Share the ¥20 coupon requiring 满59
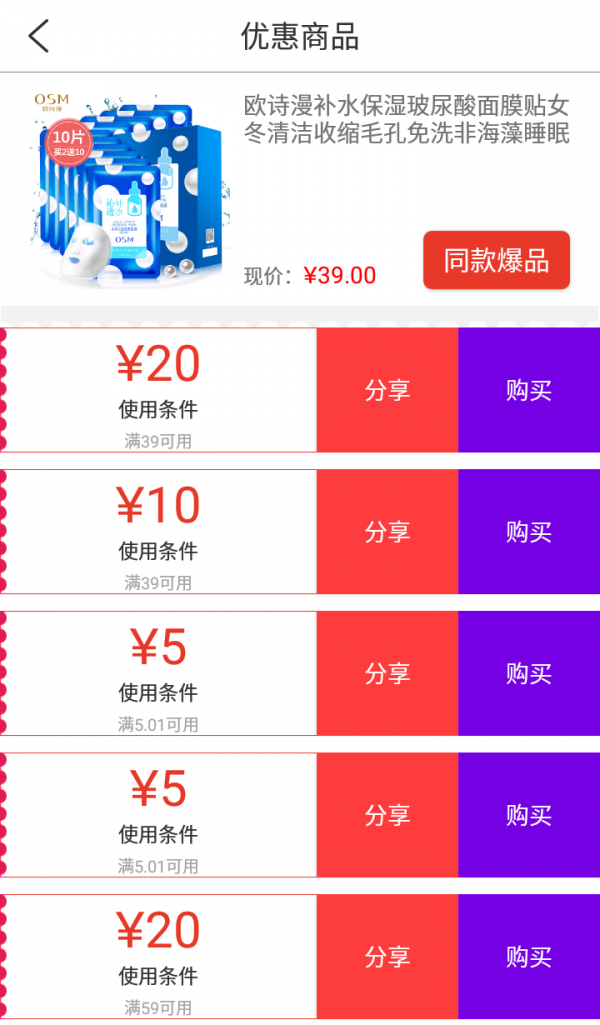The width and height of the screenshot is (600, 1025). (x=387, y=957)
